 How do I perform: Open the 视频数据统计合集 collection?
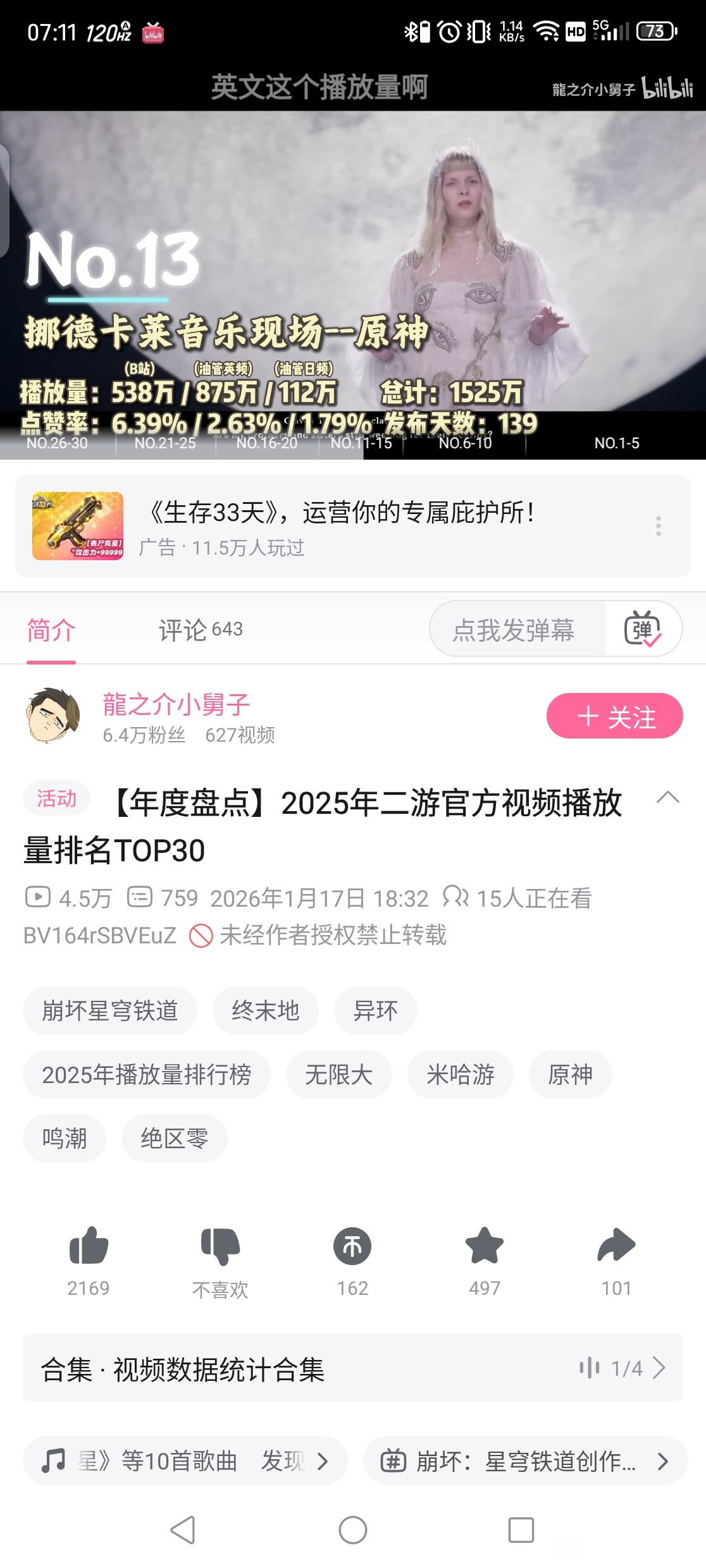click(352, 1369)
